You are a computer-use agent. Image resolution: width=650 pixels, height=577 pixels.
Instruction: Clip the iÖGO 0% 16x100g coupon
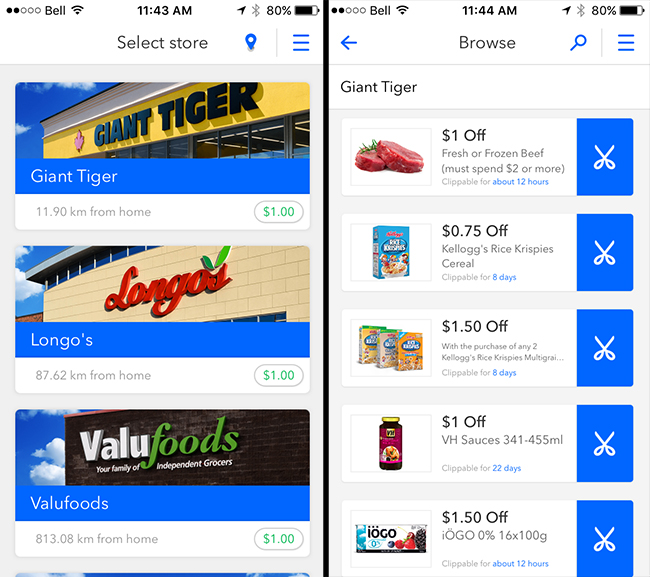[x=604, y=538]
